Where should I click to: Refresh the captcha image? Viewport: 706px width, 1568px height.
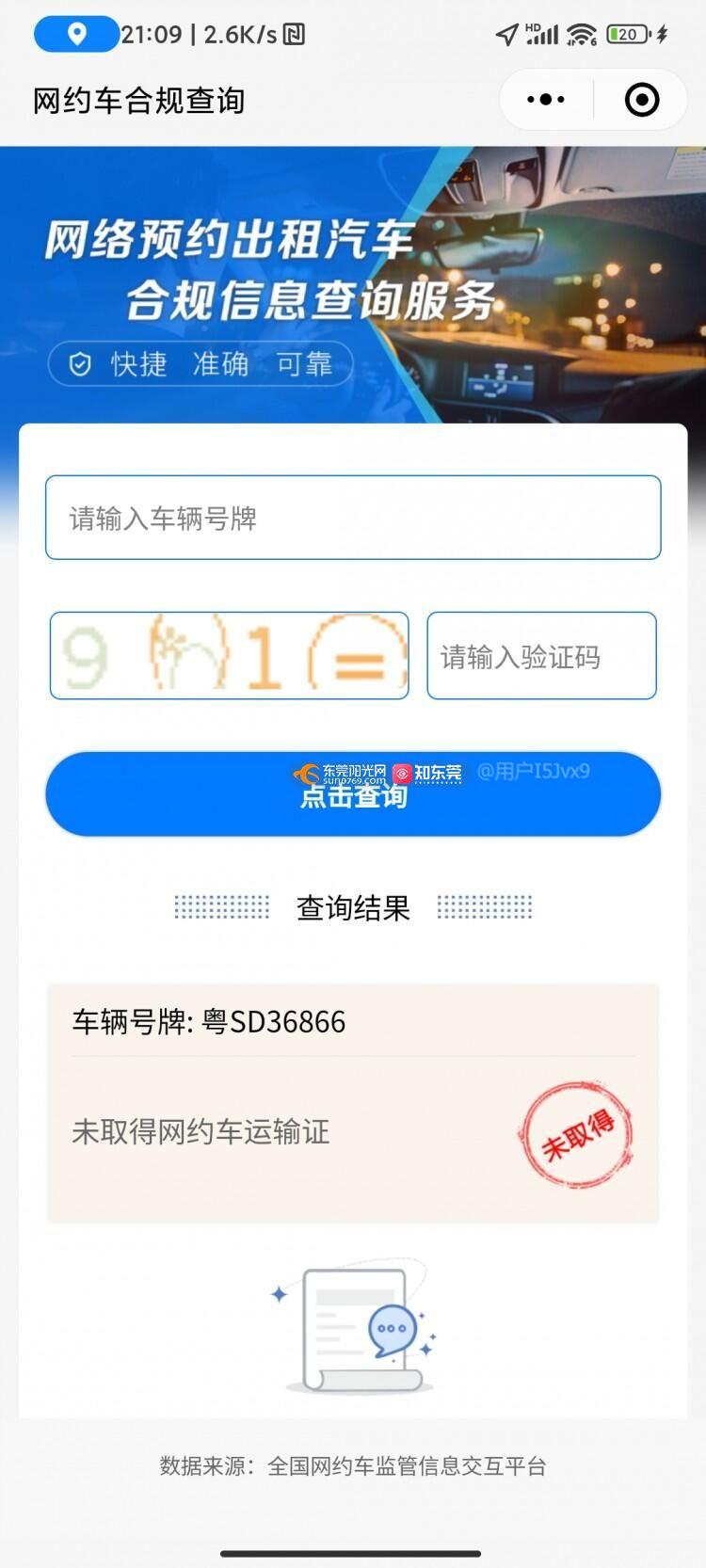click(x=229, y=655)
